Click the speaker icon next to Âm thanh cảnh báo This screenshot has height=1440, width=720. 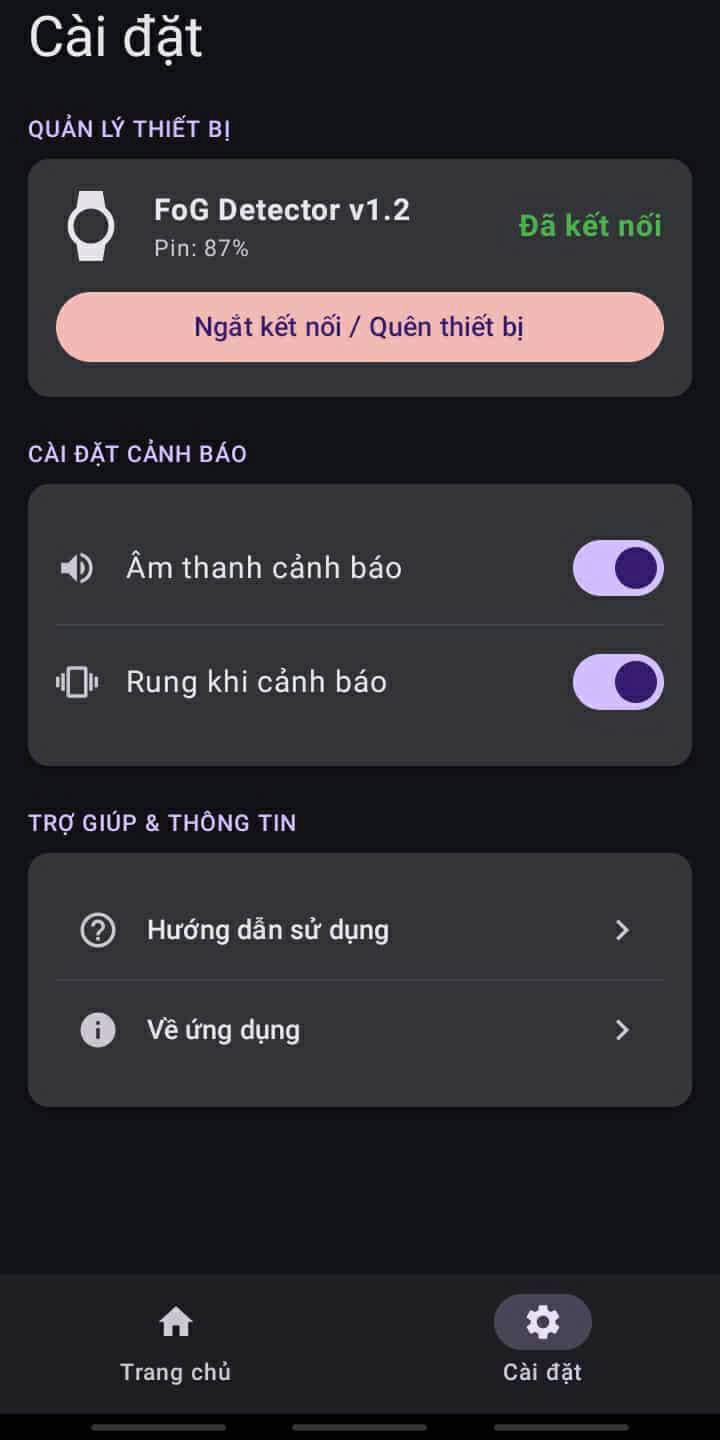76,567
